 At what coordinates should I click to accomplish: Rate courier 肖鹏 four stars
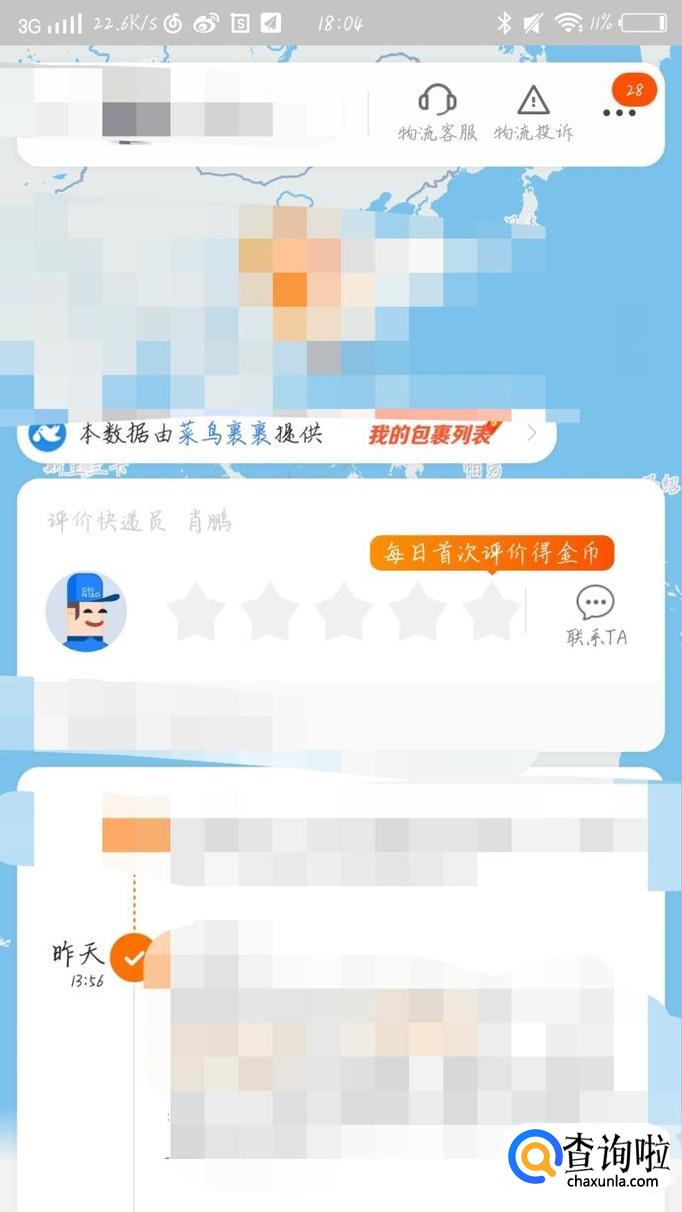coord(417,613)
